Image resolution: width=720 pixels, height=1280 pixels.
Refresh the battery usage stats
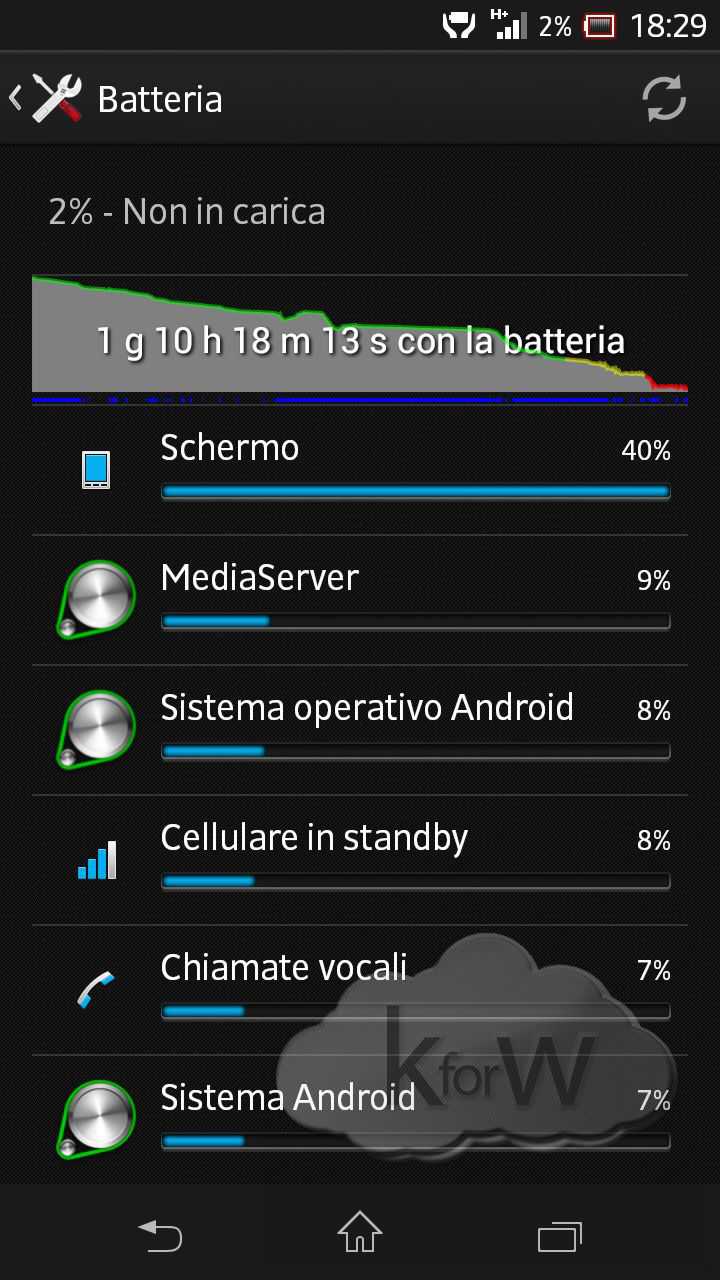(x=663, y=99)
